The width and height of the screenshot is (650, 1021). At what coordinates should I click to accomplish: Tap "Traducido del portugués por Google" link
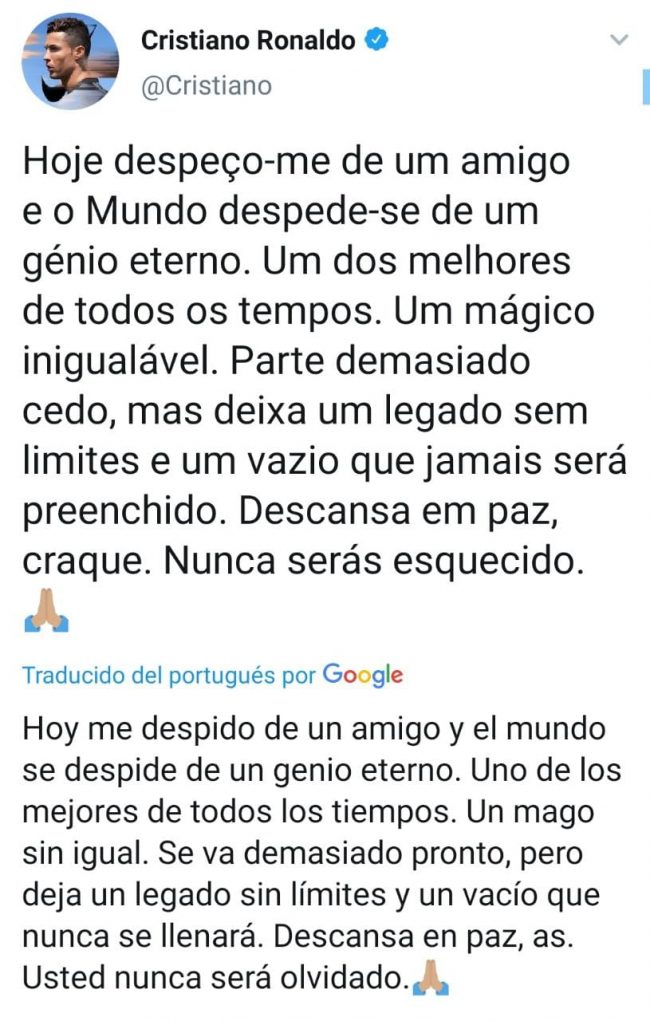(212, 675)
